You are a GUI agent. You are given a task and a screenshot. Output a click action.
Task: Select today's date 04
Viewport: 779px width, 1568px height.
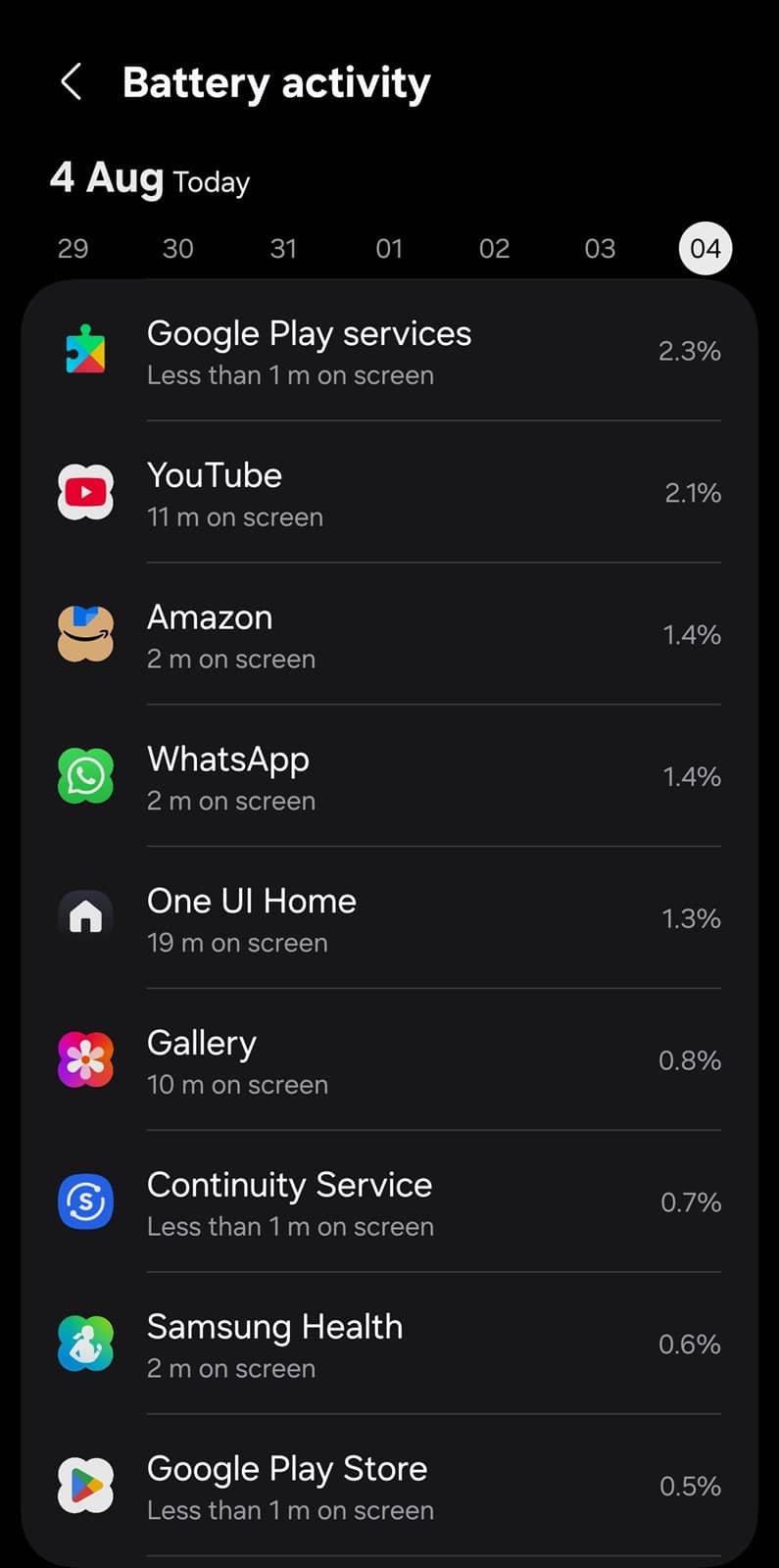[x=706, y=249]
